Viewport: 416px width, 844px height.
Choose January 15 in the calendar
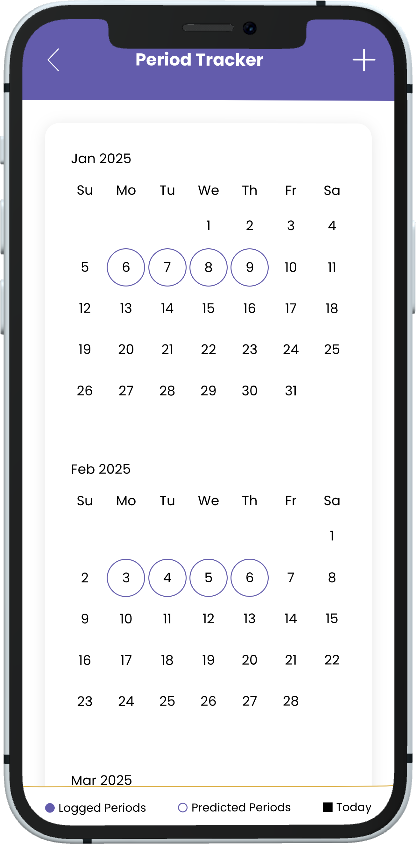point(208,308)
